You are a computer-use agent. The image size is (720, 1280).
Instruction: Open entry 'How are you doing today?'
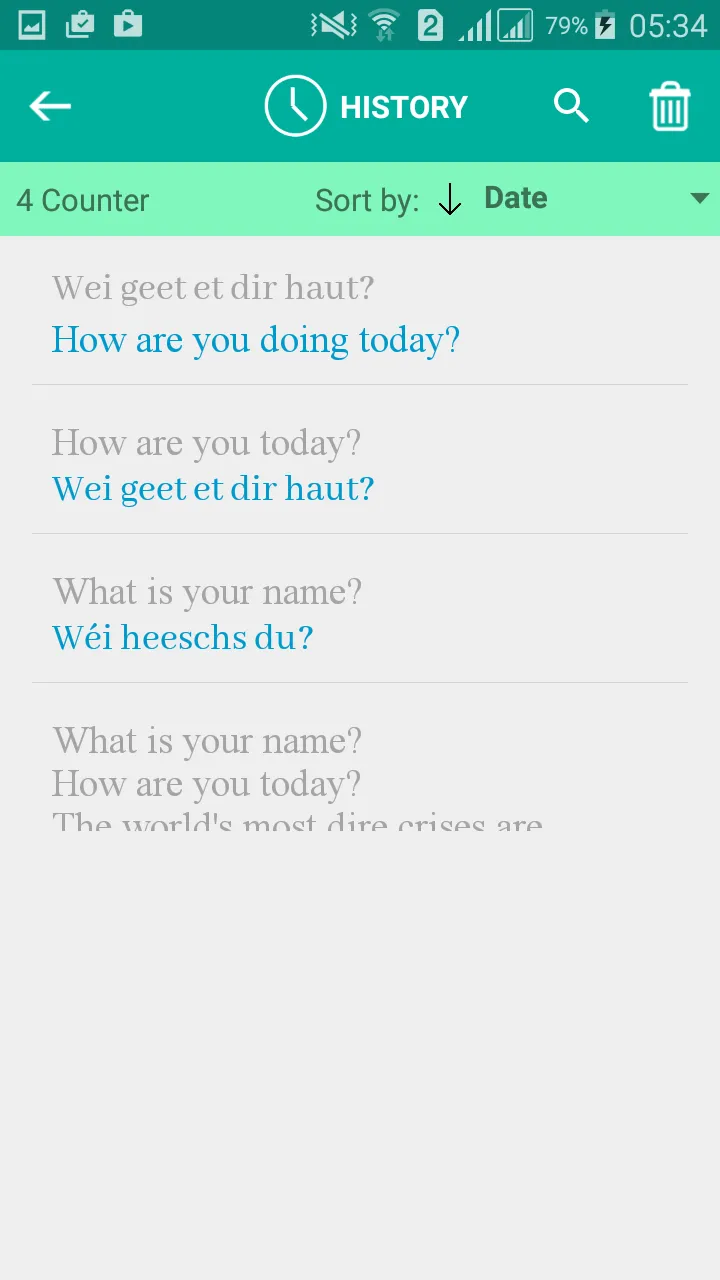click(x=360, y=313)
